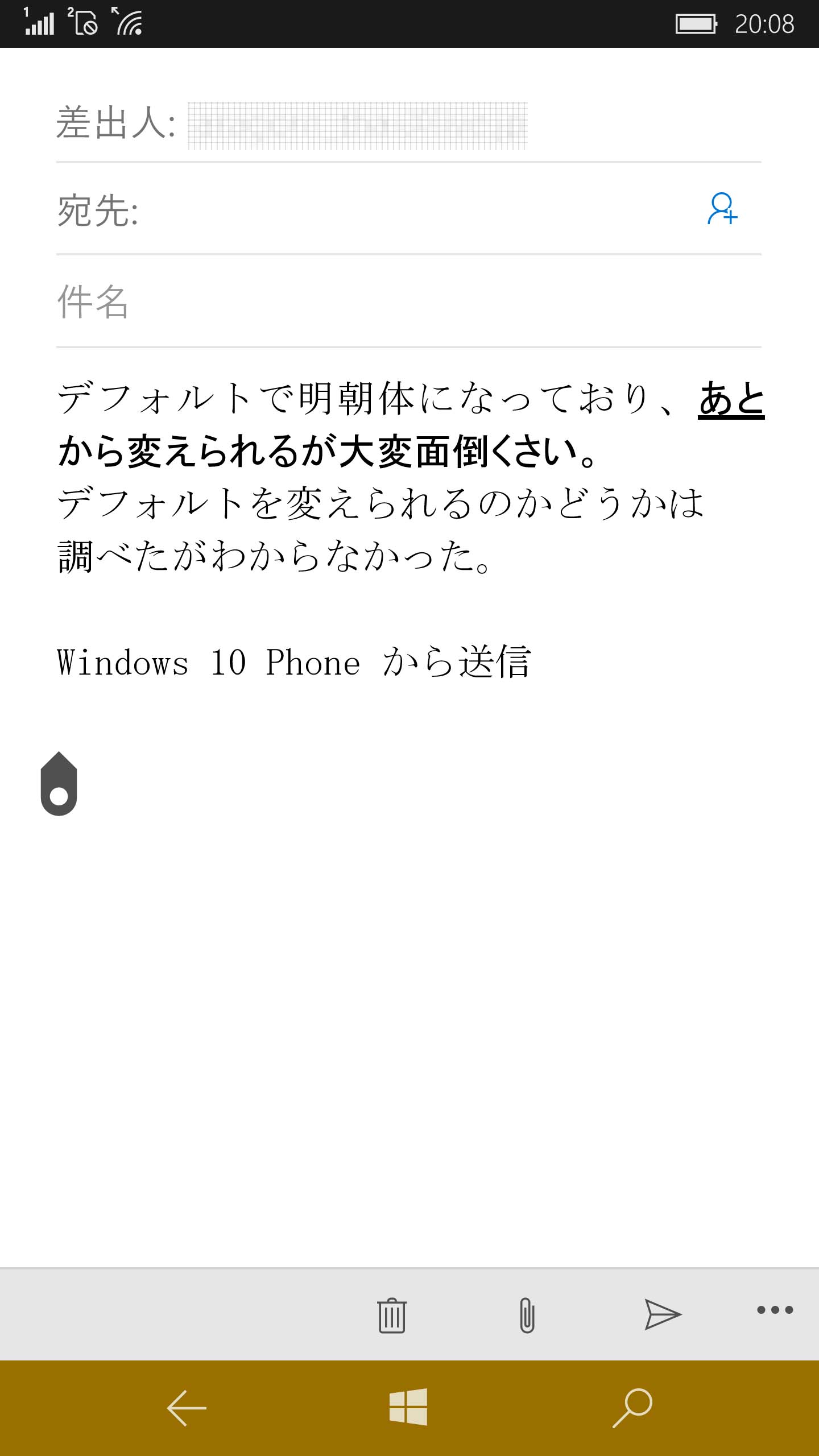Tap the sender field 差出人

[x=408, y=122]
